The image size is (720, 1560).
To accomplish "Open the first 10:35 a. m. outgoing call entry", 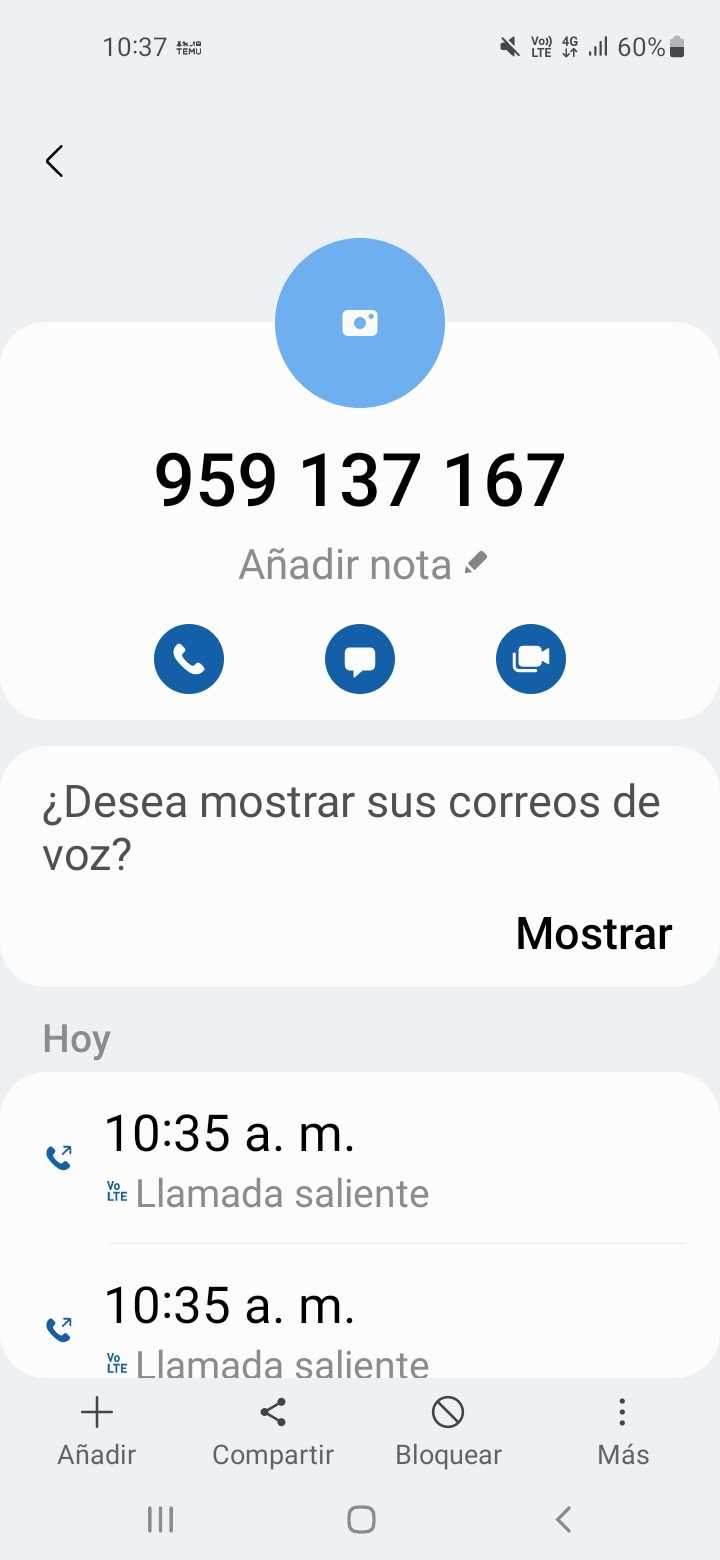I will coord(360,1160).
